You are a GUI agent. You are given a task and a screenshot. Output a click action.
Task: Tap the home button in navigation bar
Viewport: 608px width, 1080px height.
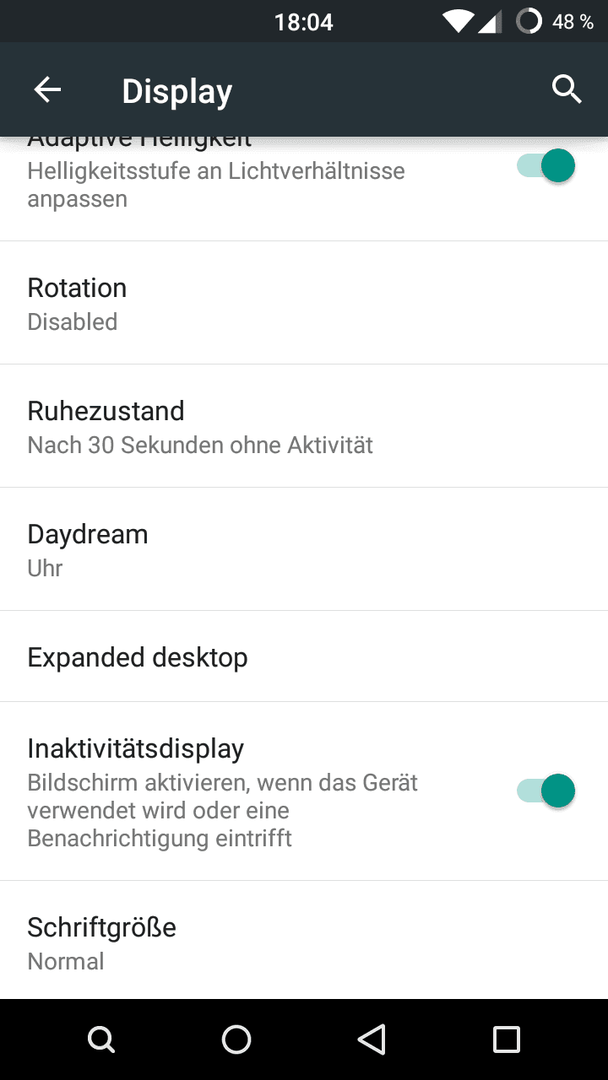pos(236,1039)
